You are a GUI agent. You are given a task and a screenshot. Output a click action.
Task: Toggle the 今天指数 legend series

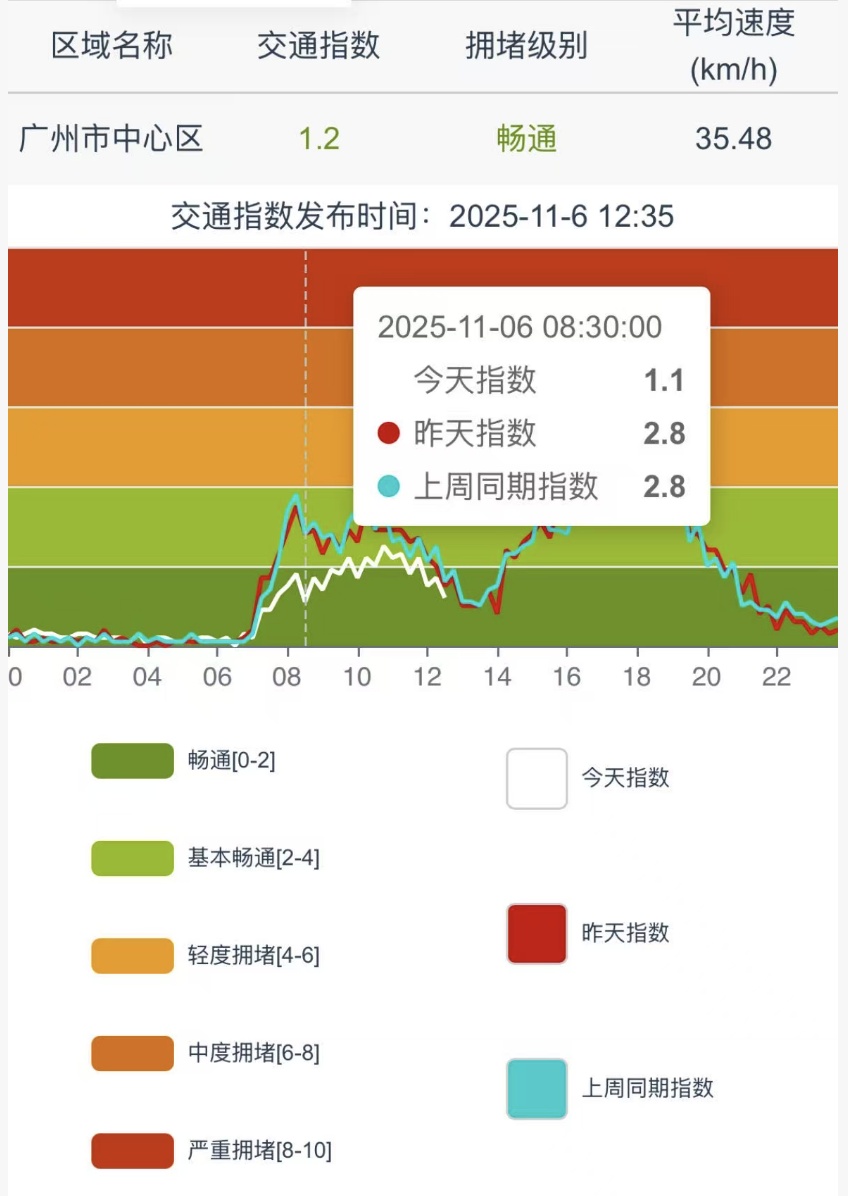tap(537, 778)
